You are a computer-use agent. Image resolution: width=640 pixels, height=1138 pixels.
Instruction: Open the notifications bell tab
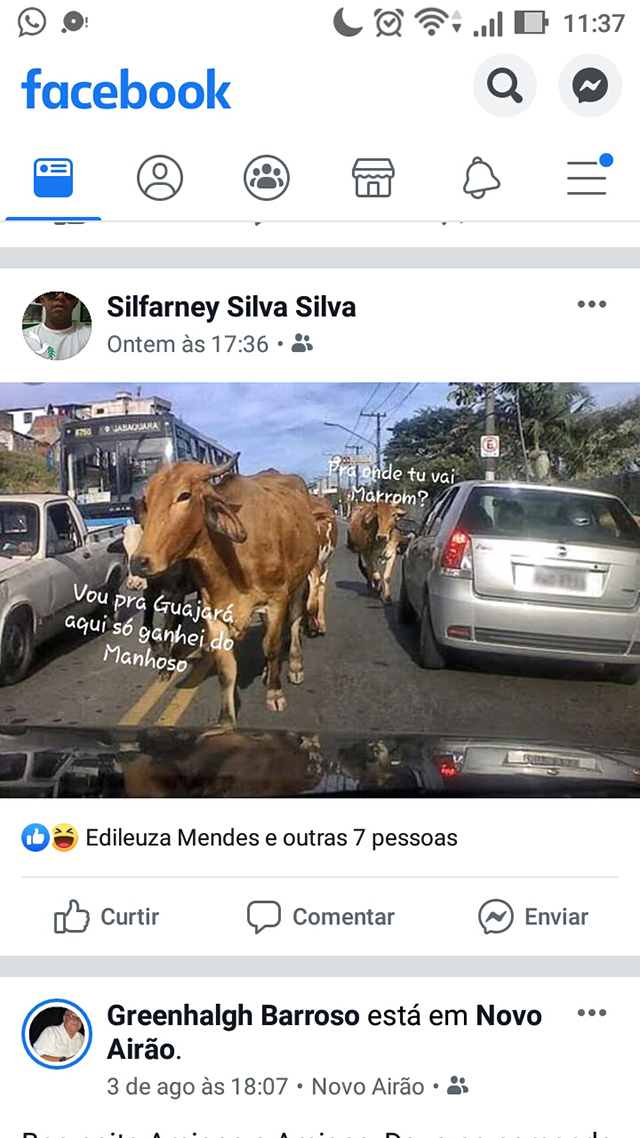tap(481, 178)
